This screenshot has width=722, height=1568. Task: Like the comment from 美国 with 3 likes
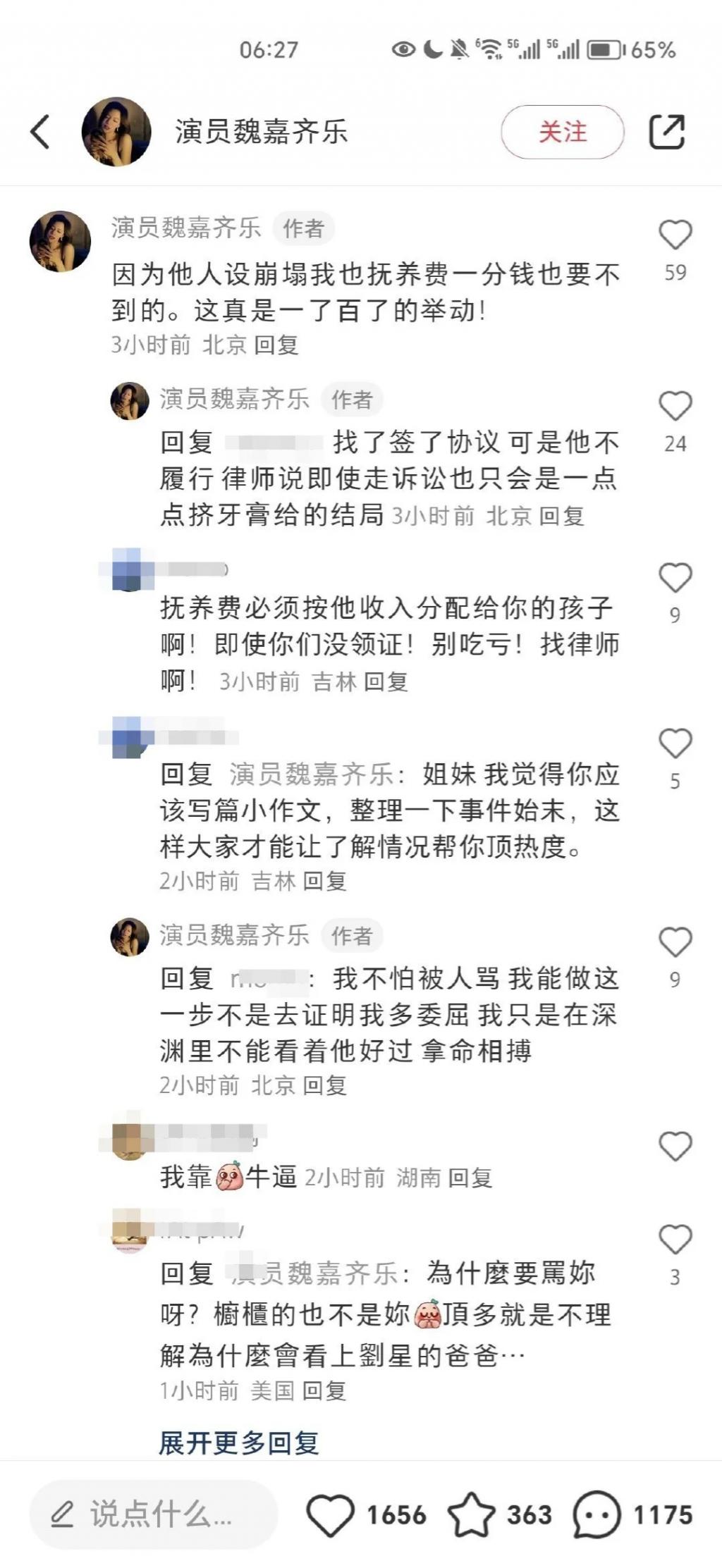click(x=675, y=1240)
